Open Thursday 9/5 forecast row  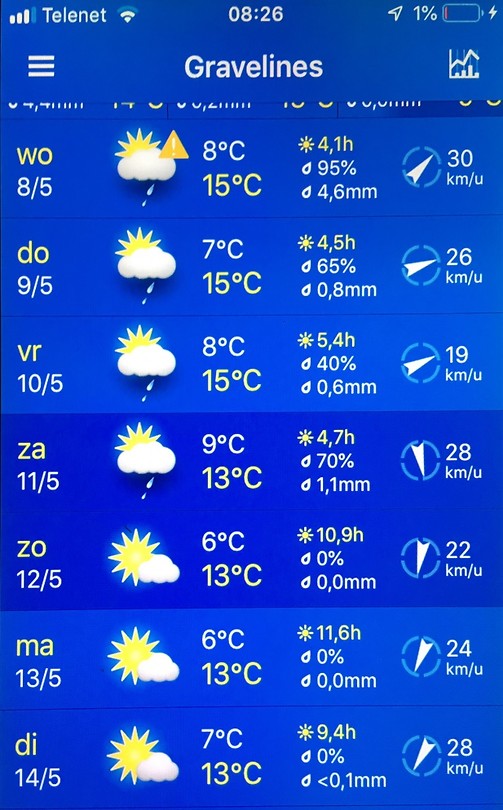[x=252, y=268]
